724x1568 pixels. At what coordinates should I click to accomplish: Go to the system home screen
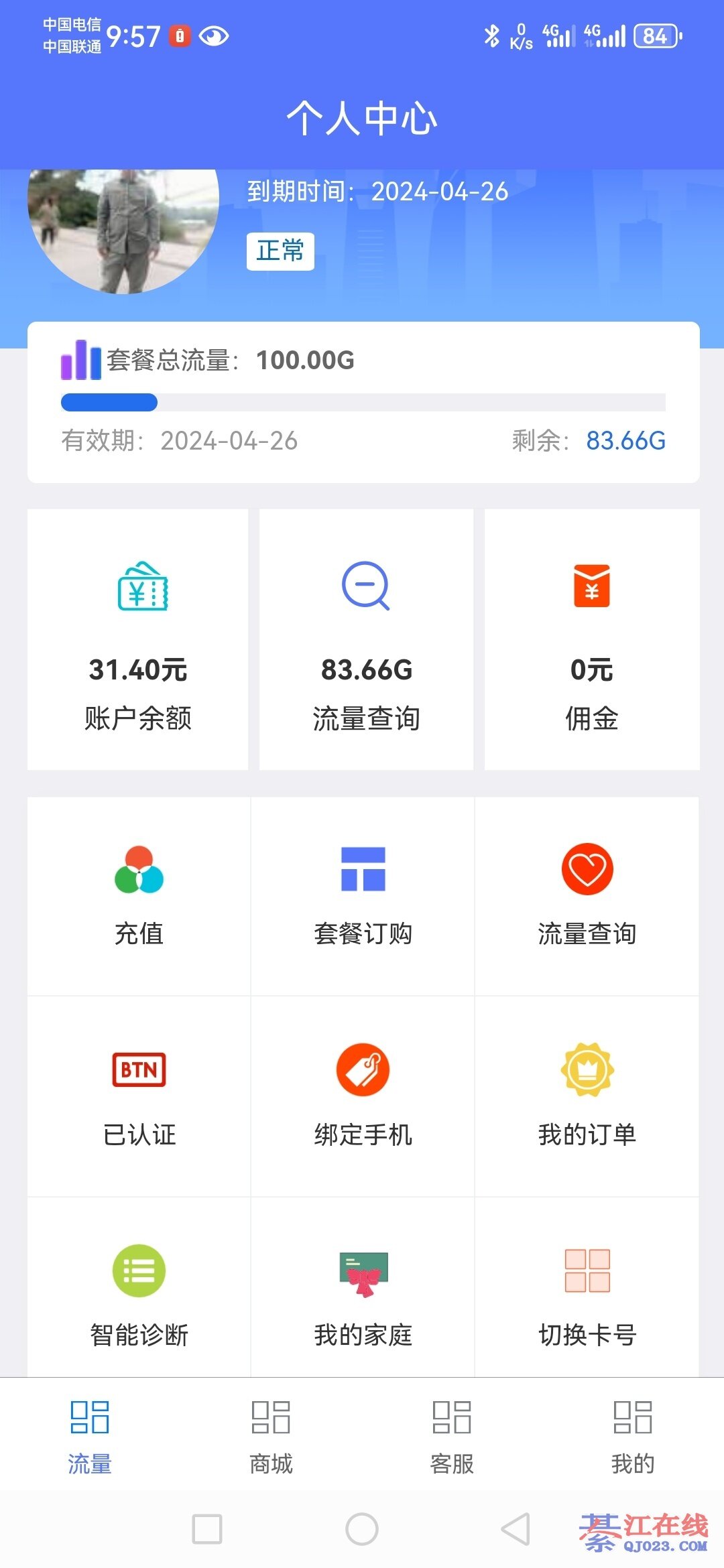pyautogui.click(x=362, y=1529)
